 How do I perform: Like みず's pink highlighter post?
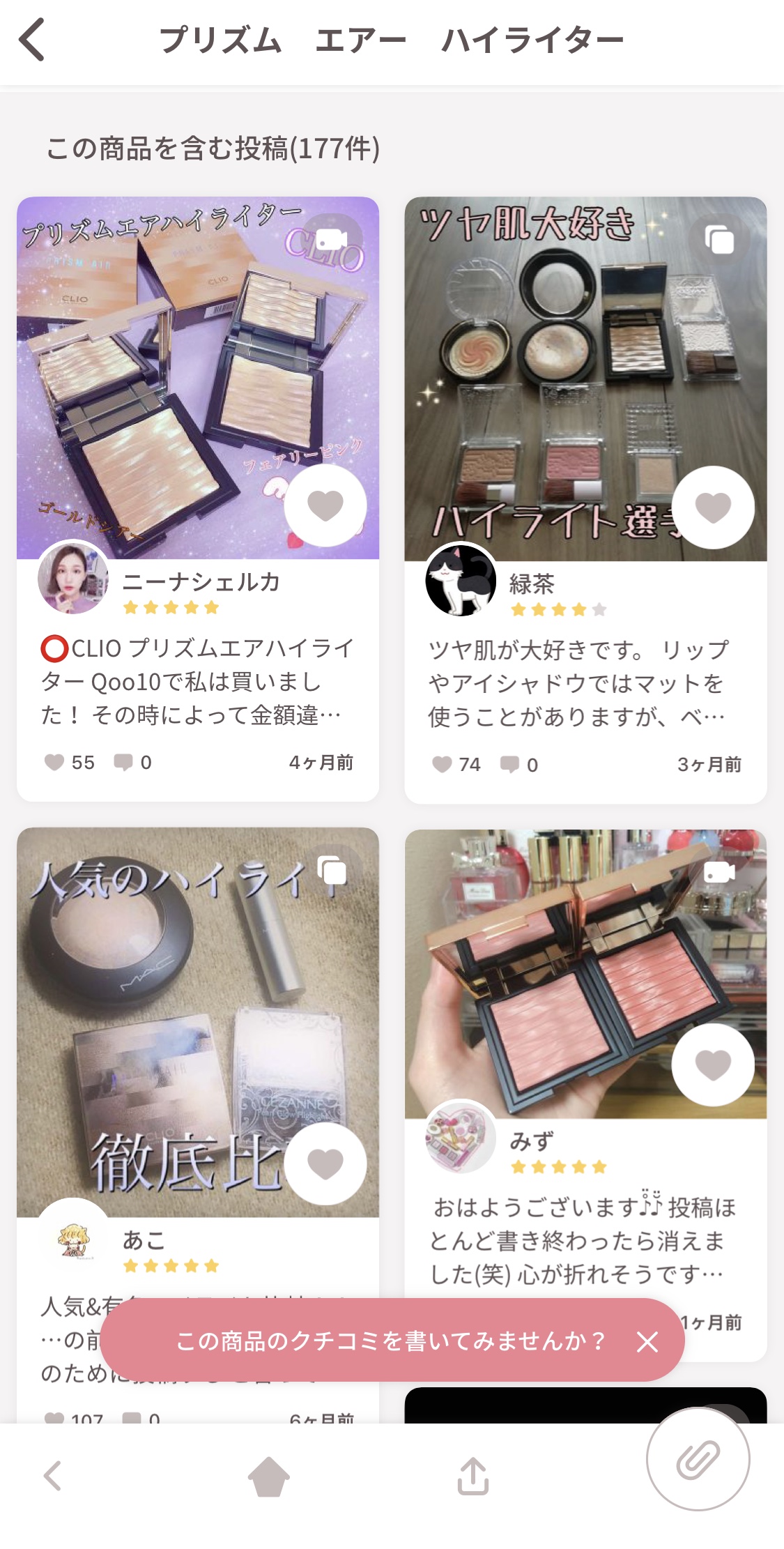(713, 1065)
